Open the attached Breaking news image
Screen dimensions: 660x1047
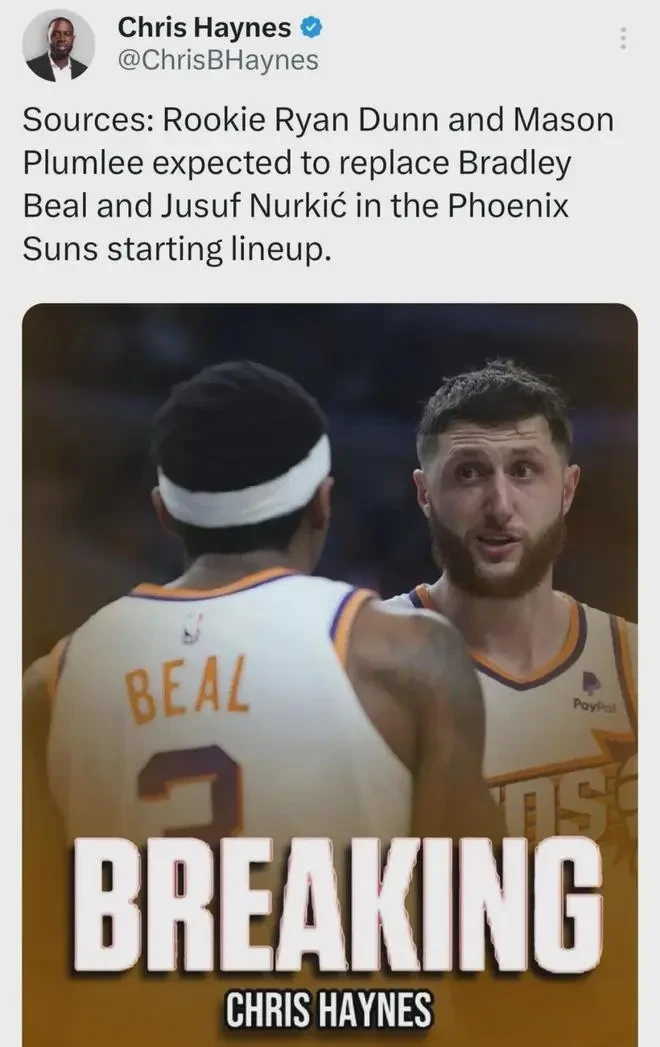click(x=330, y=670)
